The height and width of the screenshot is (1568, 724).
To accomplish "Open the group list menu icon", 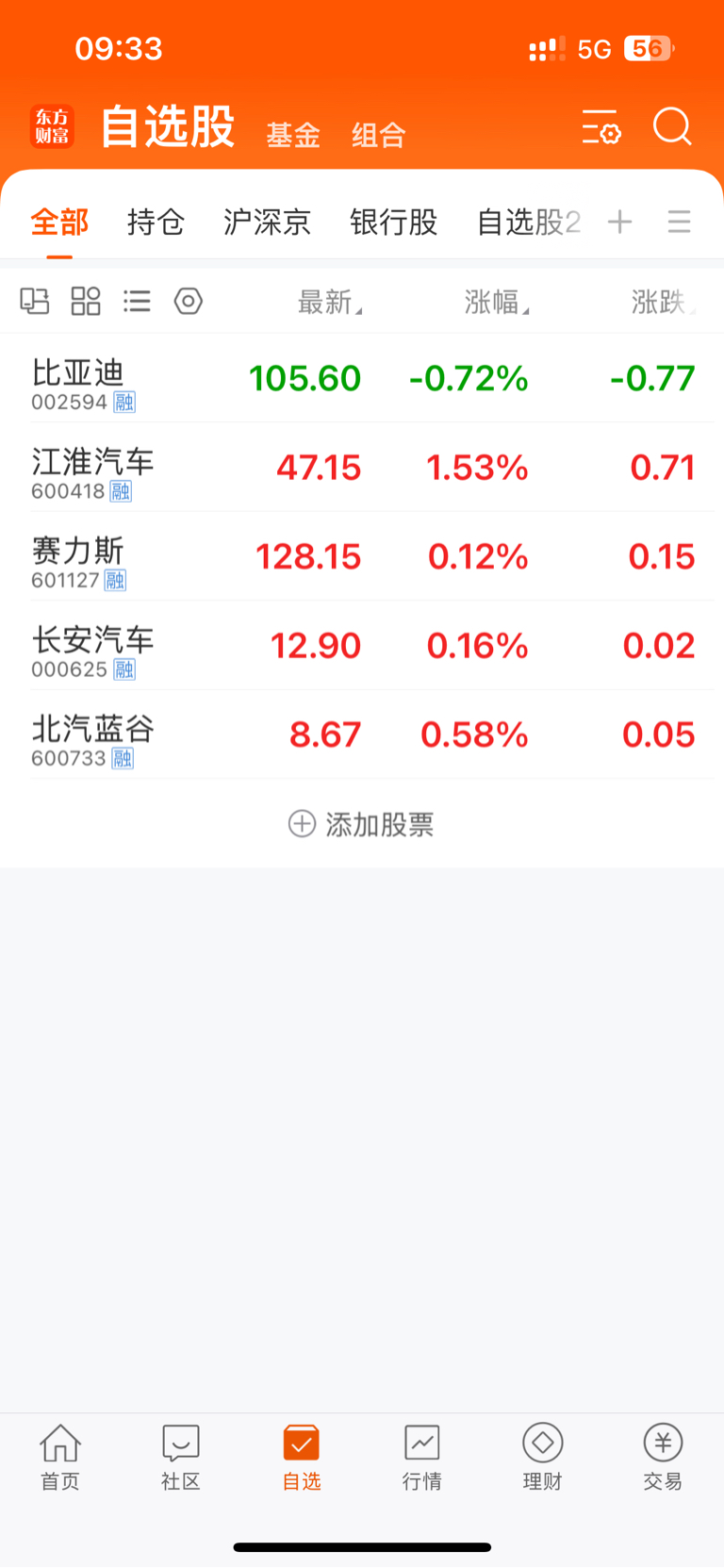I will tap(680, 222).
